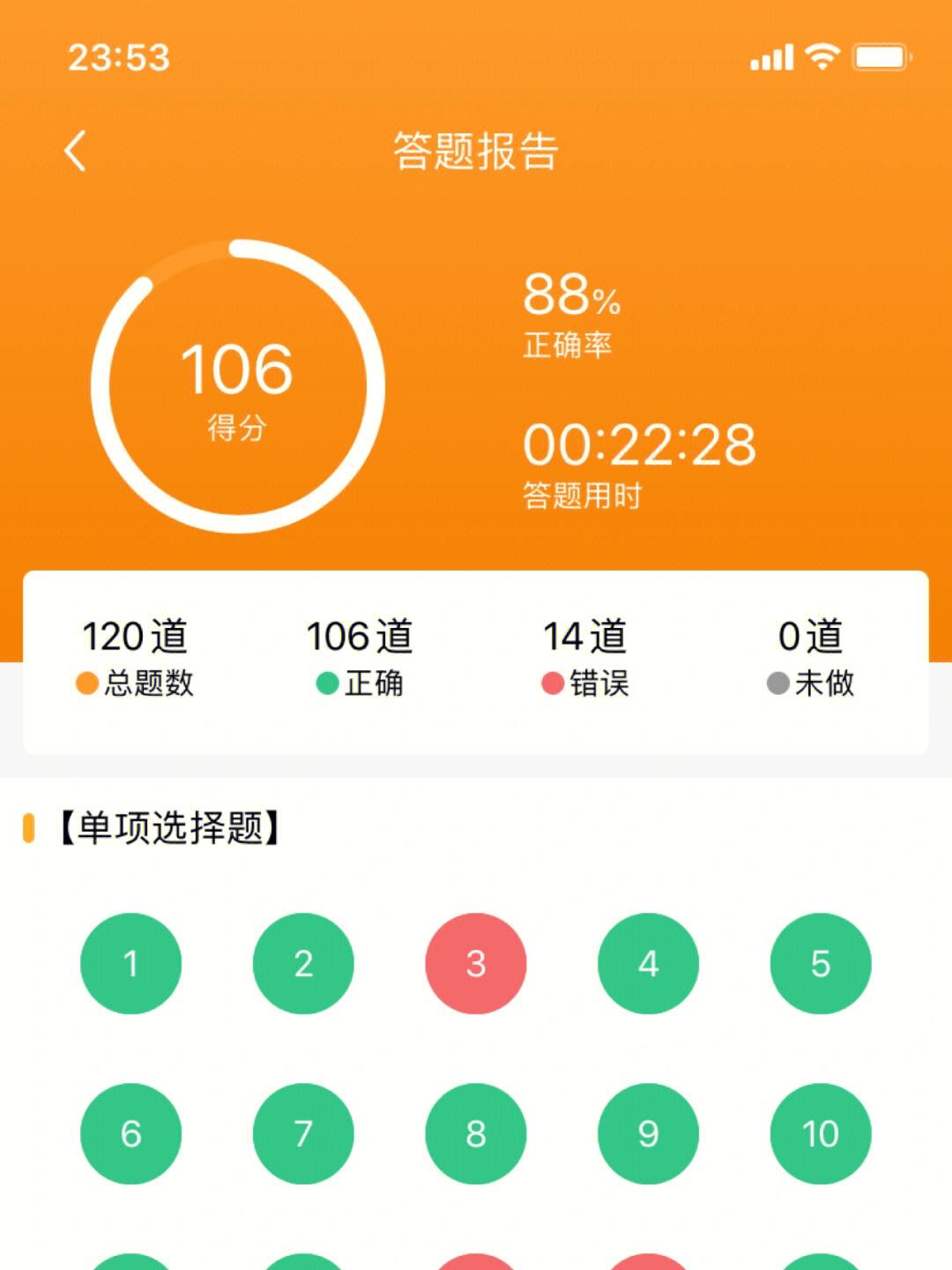Open incorrect question 3 from the grid

pyautogui.click(x=476, y=962)
